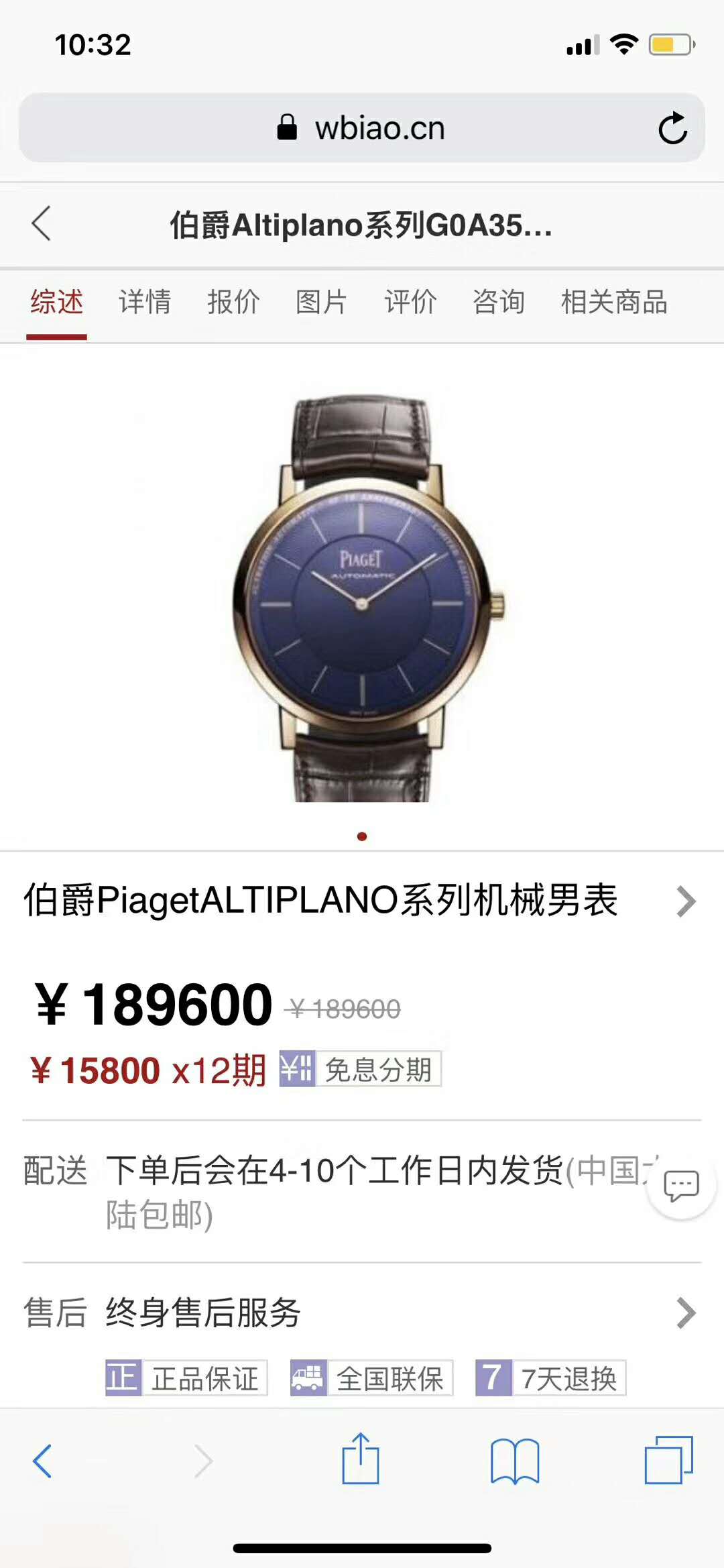Switch to the 详情 tab

145,302
